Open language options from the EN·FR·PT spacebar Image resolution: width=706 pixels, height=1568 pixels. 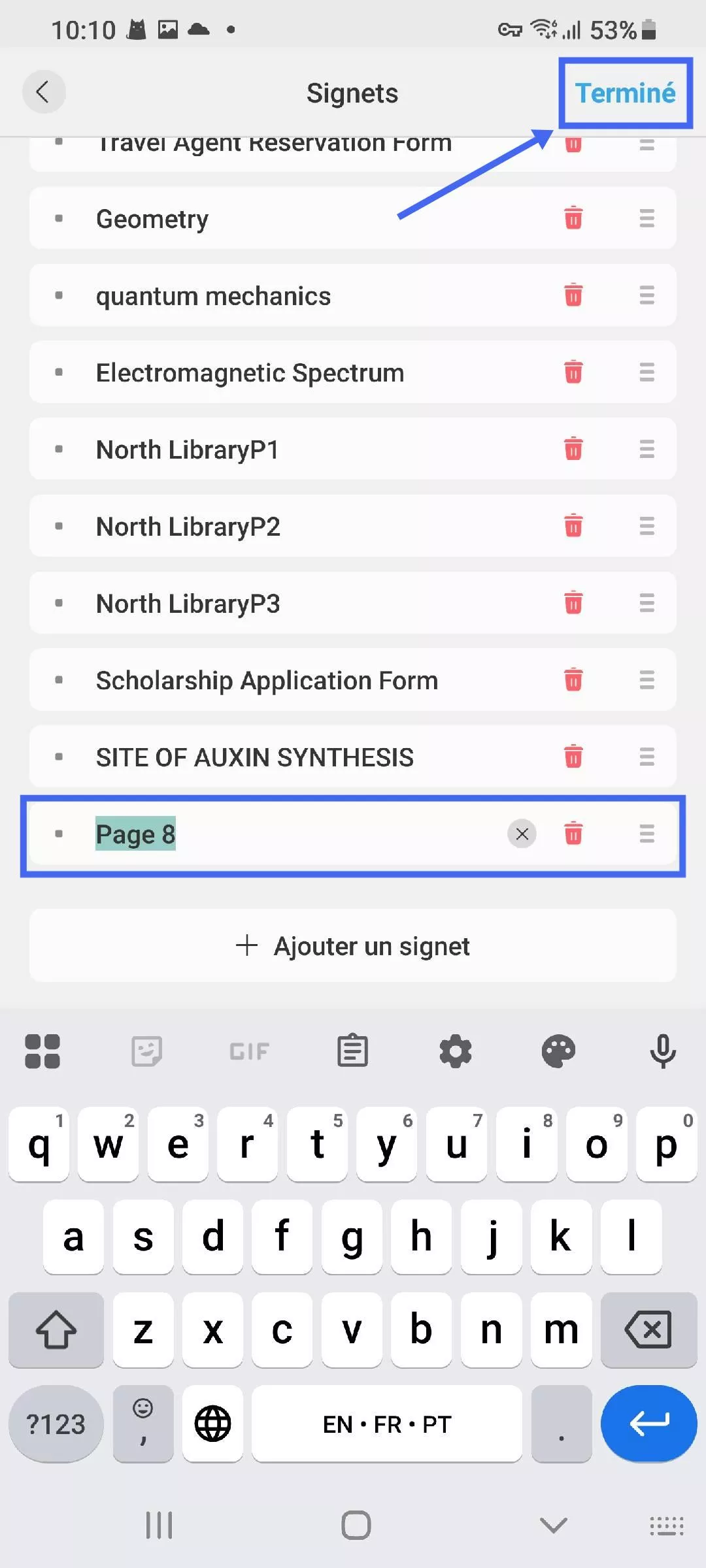tap(386, 1424)
